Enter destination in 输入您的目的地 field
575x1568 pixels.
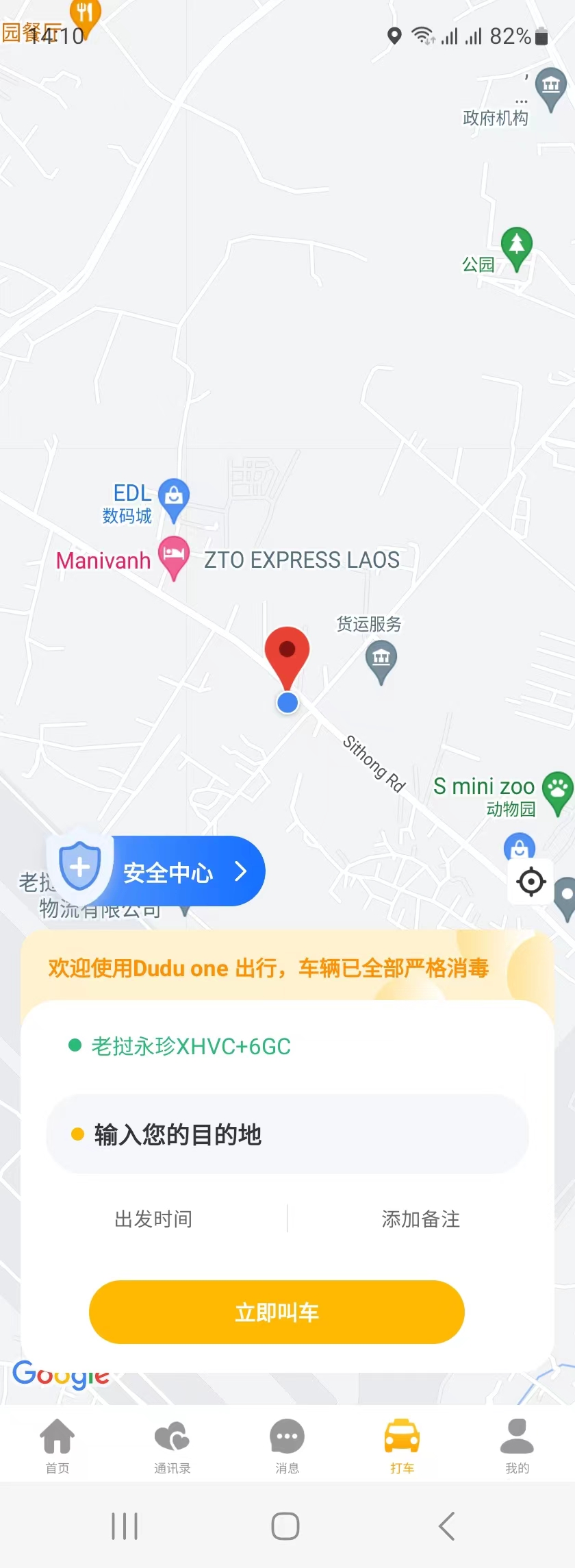coord(287,1134)
